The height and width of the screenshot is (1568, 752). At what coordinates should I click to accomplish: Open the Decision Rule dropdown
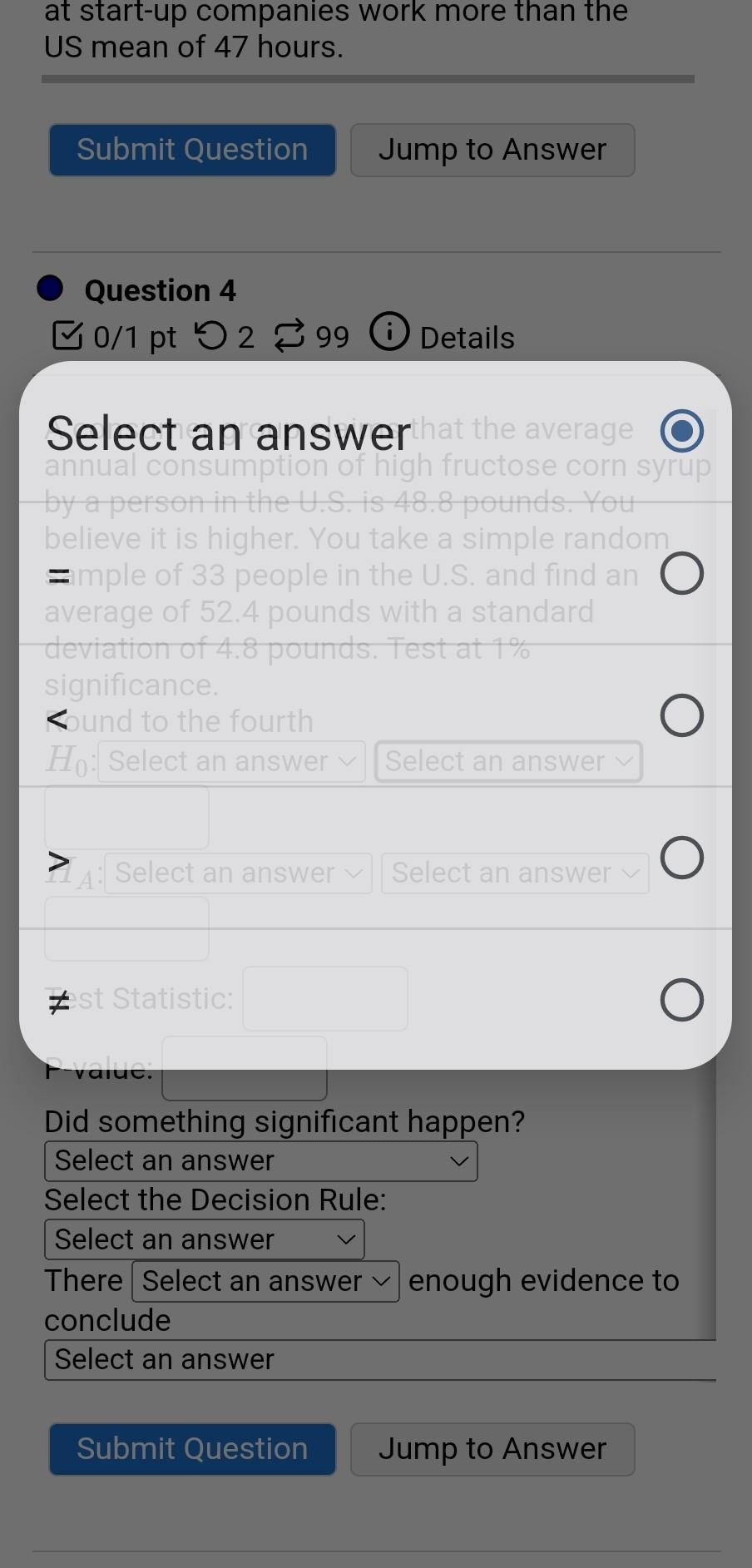(x=205, y=1239)
